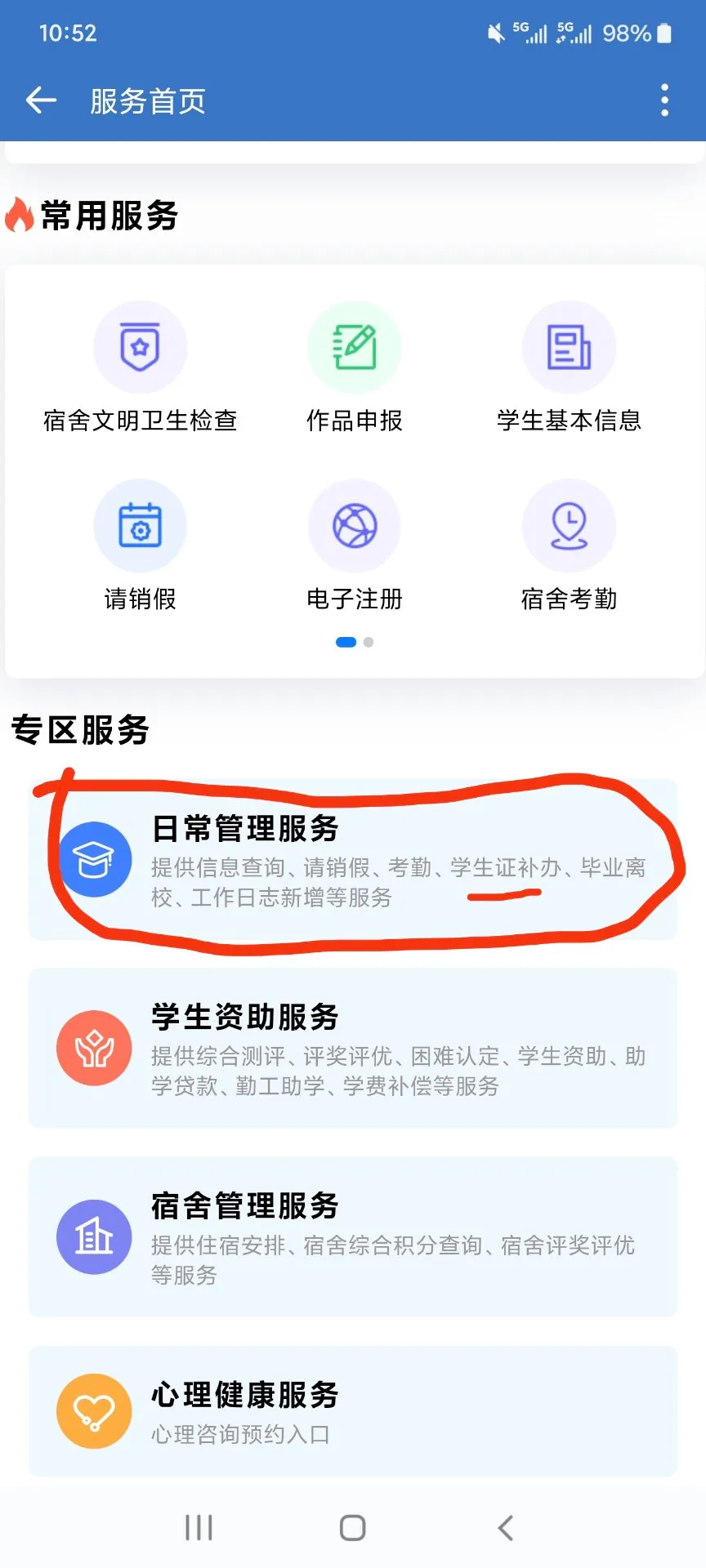Screen dimensions: 706x1568
Task: Open the 请销假 calendar icon
Action: [x=140, y=526]
